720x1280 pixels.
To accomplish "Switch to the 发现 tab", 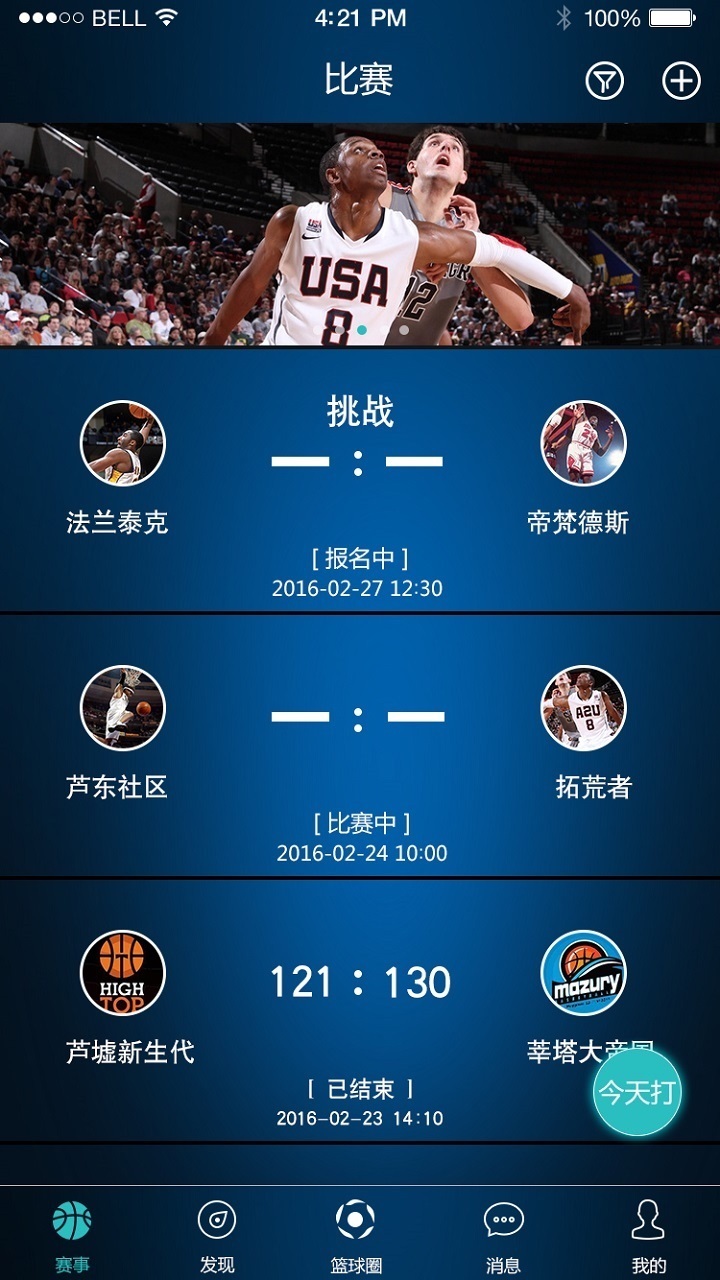I will coord(216,1235).
